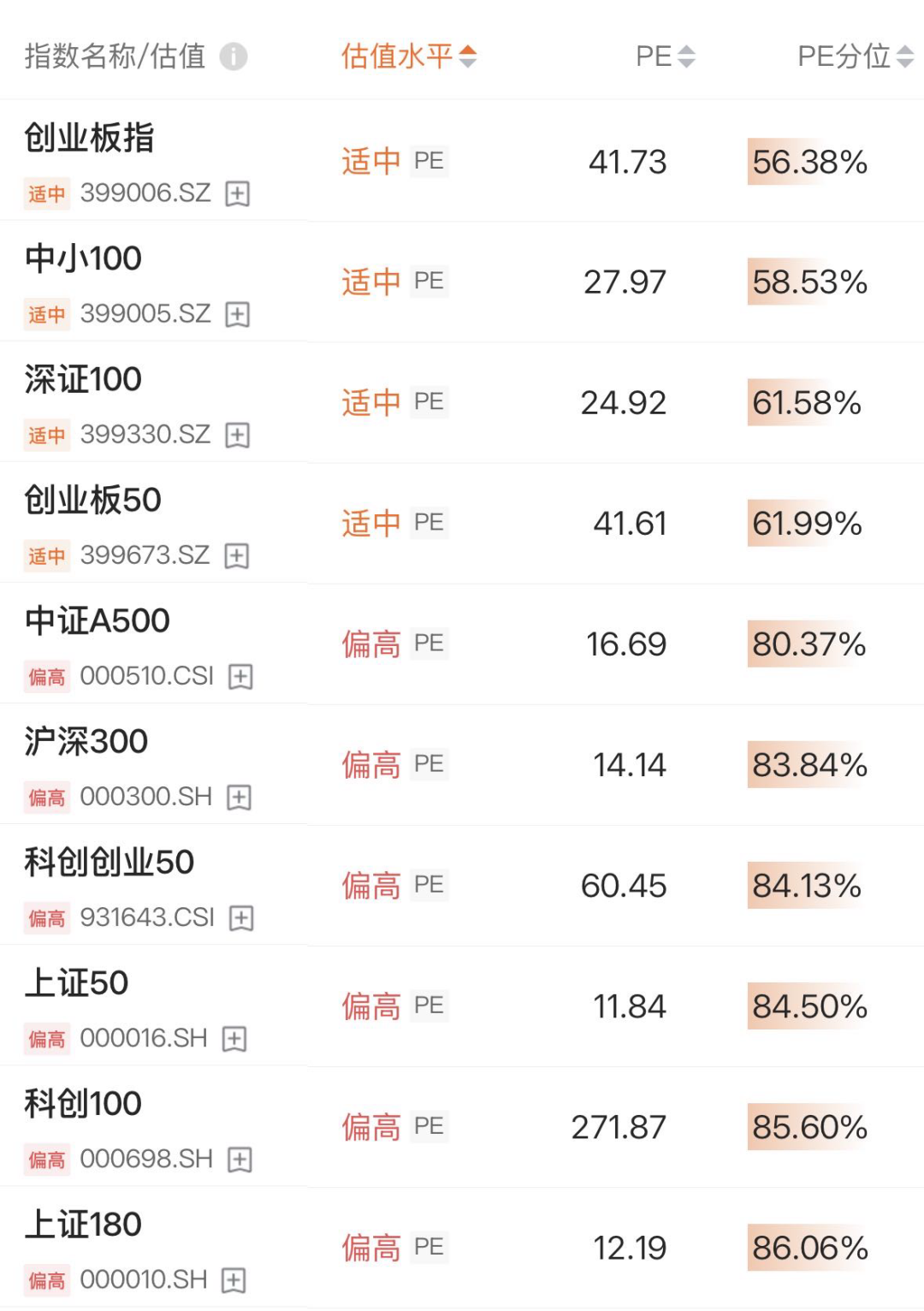Open the 沪深300 index row
This screenshot has height=1311, width=924.
click(86, 741)
